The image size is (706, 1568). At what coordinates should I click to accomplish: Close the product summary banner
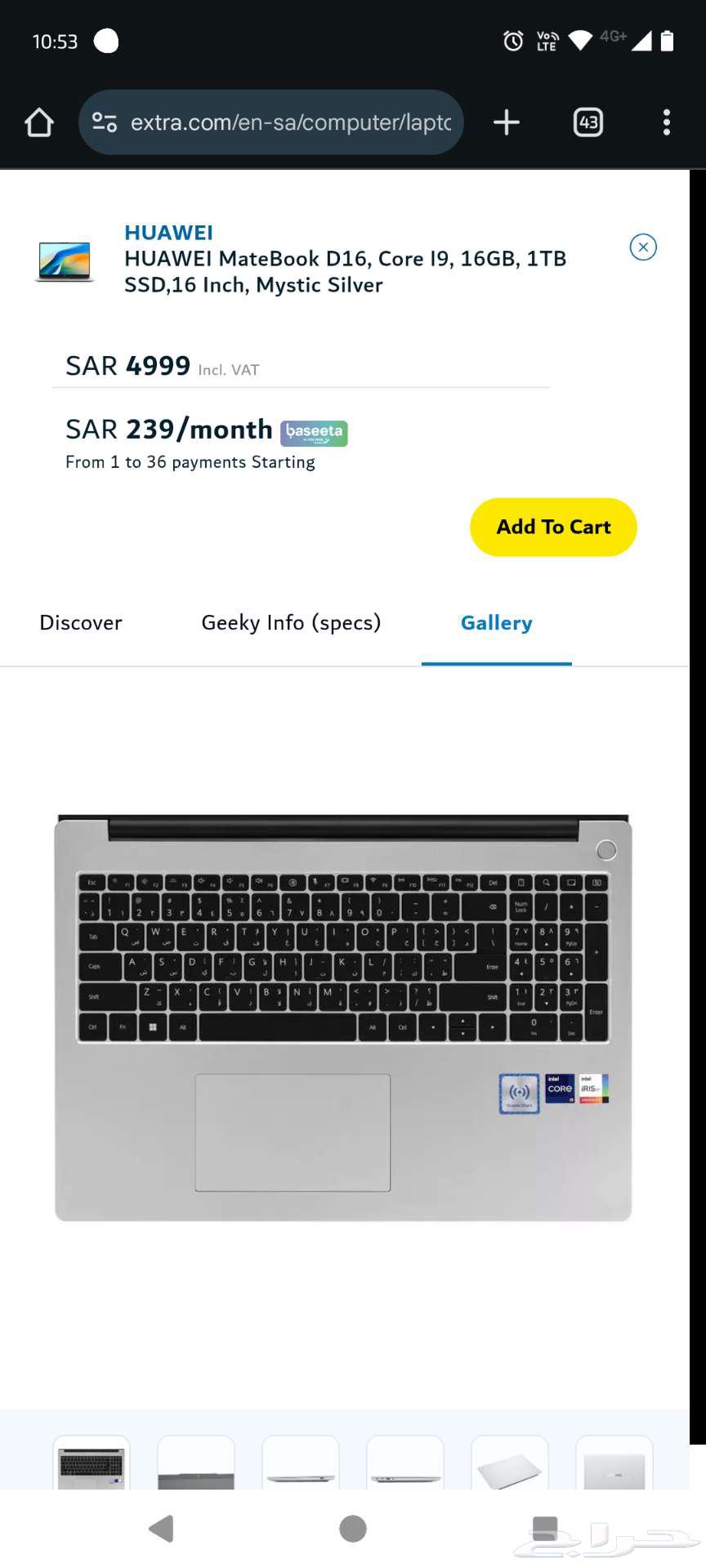pos(643,247)
